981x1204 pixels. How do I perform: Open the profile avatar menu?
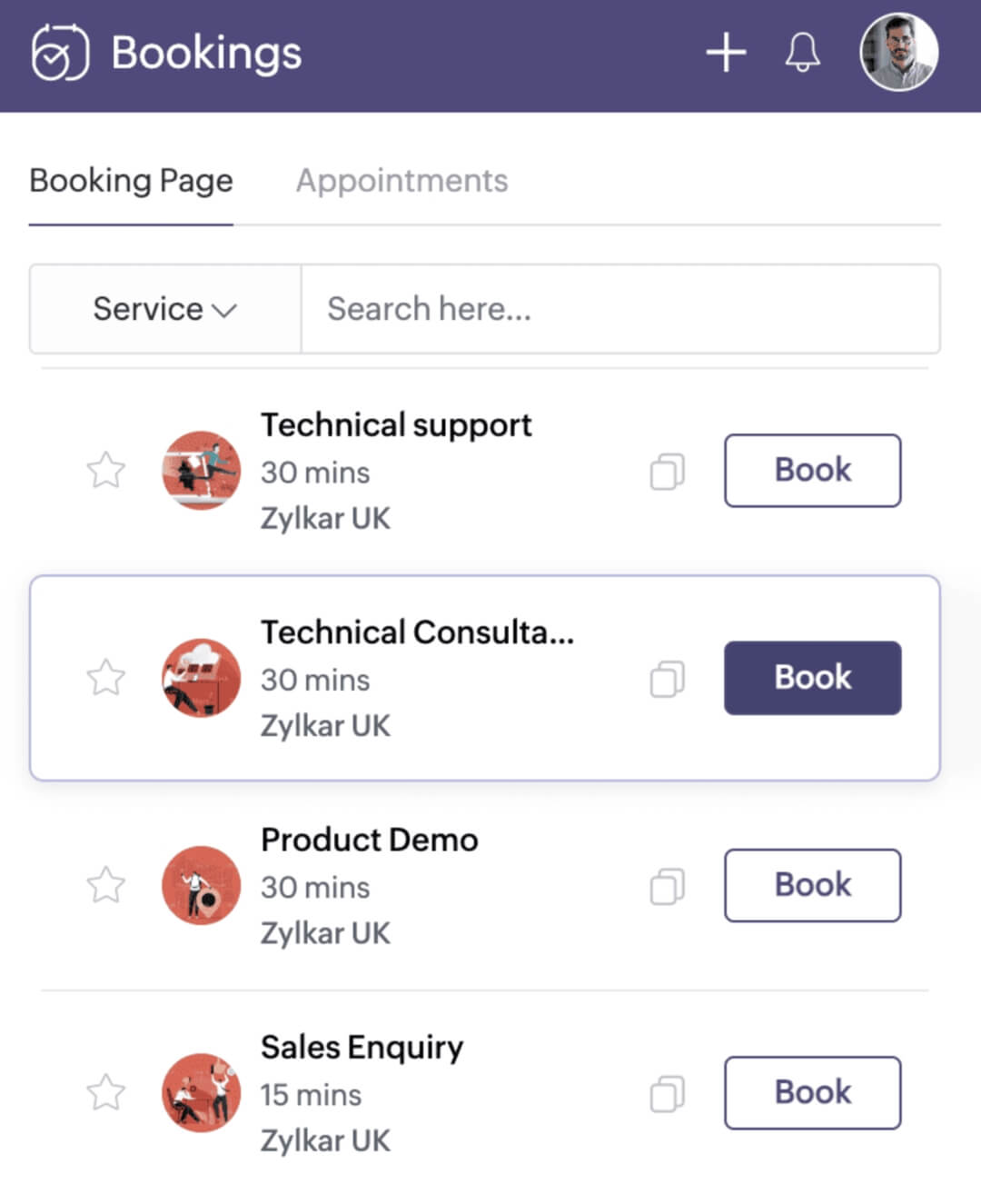(x=898, y=53)
